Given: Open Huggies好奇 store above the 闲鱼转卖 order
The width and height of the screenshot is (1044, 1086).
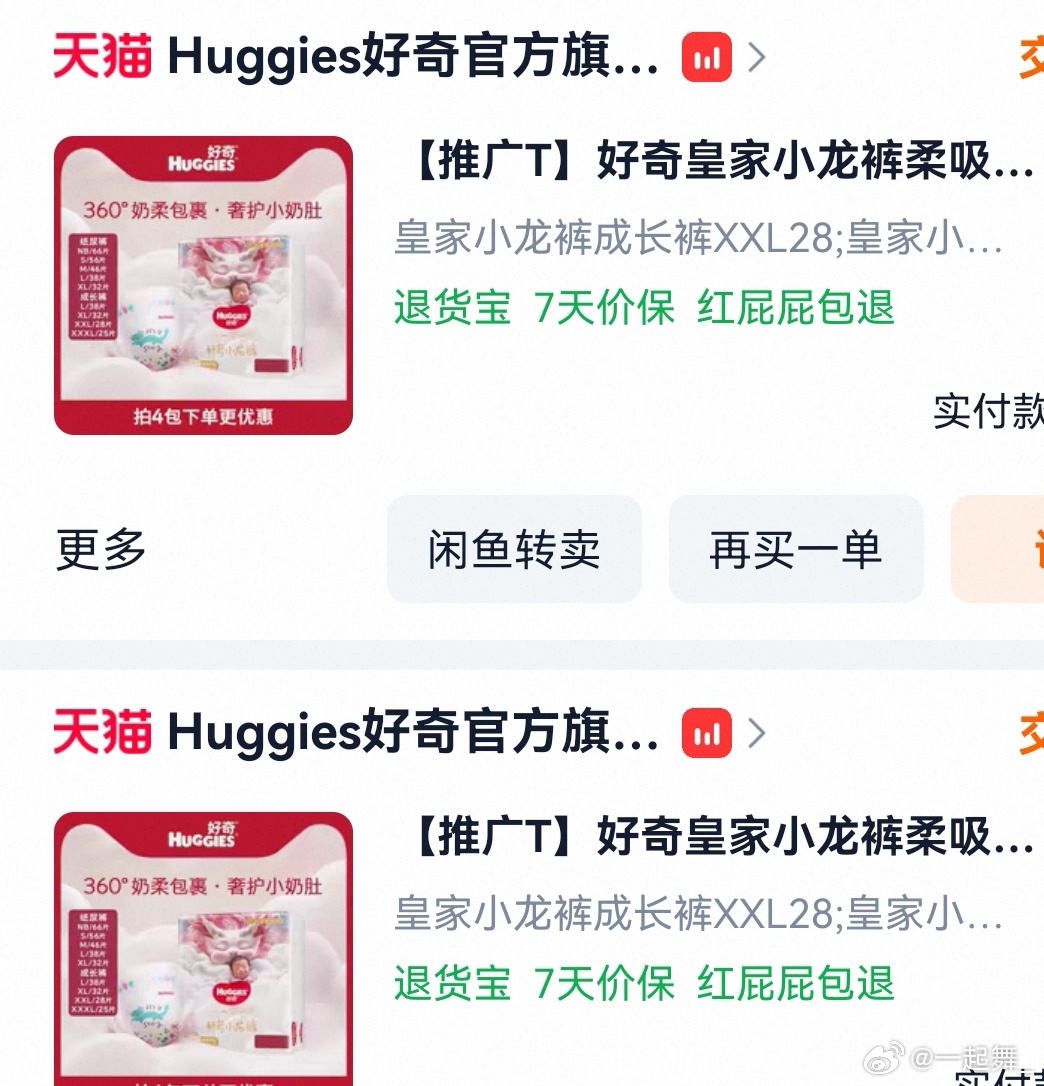Looking at the screenshot, I should tap(412, 58).
